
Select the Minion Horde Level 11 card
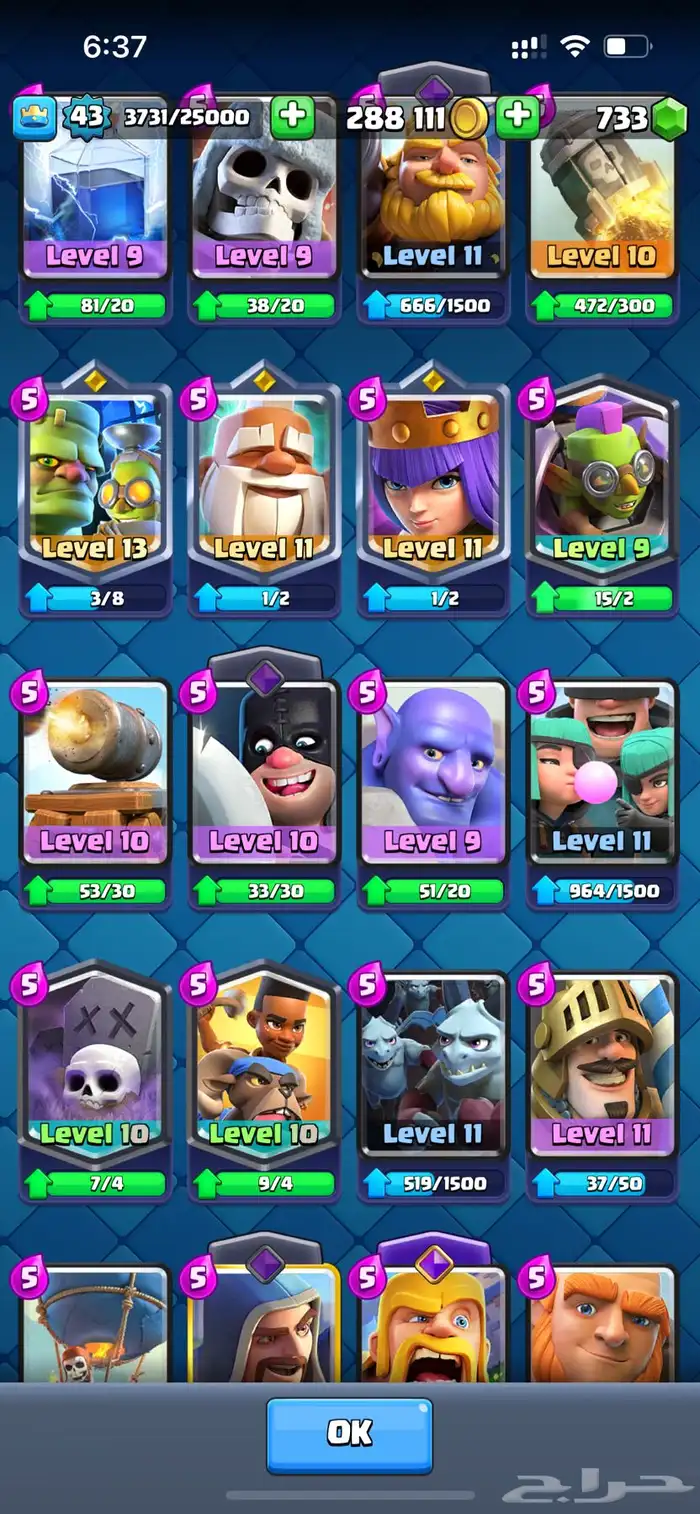tap(433, 1065)
